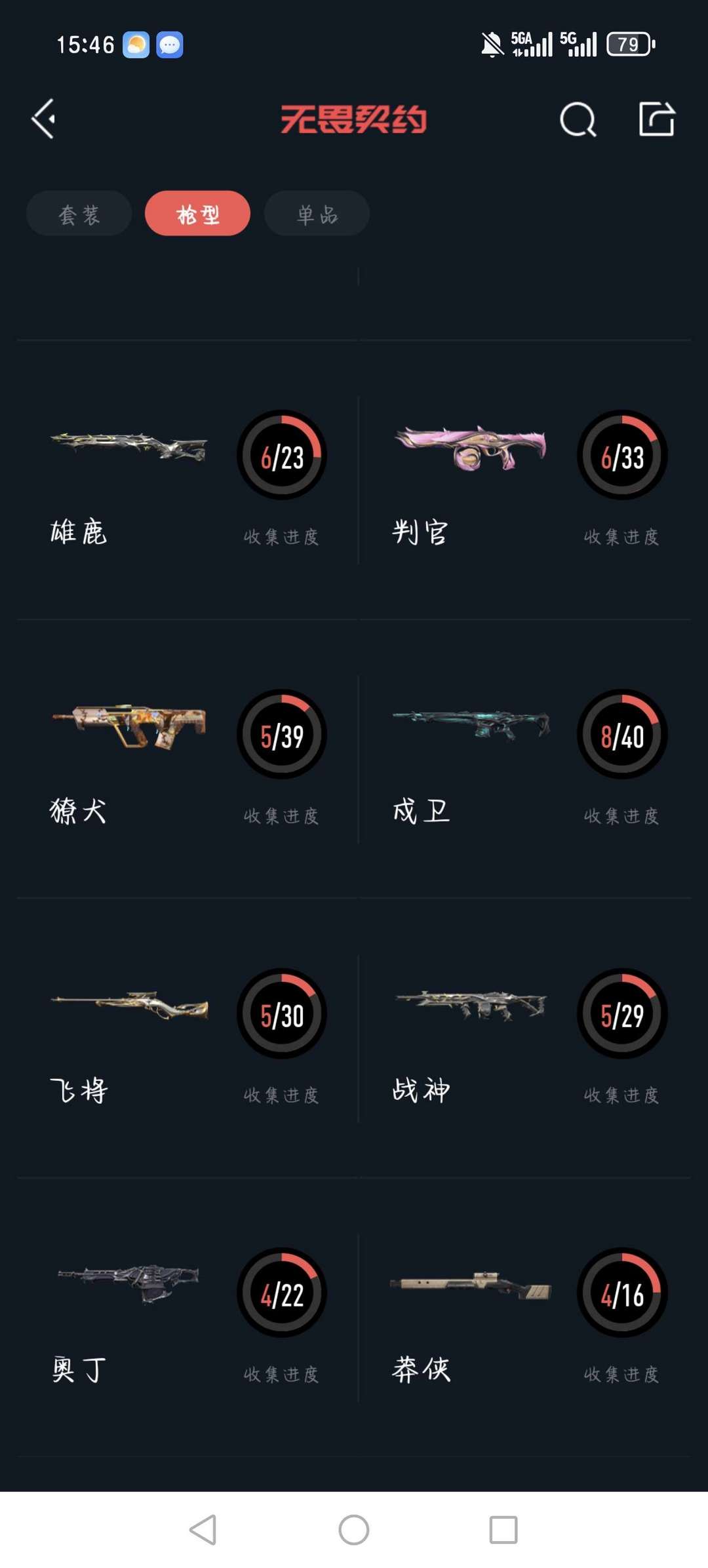View the 戍卫 weapon collection
The height and width of the screenshot is (1568, 708).
(525, 759)
